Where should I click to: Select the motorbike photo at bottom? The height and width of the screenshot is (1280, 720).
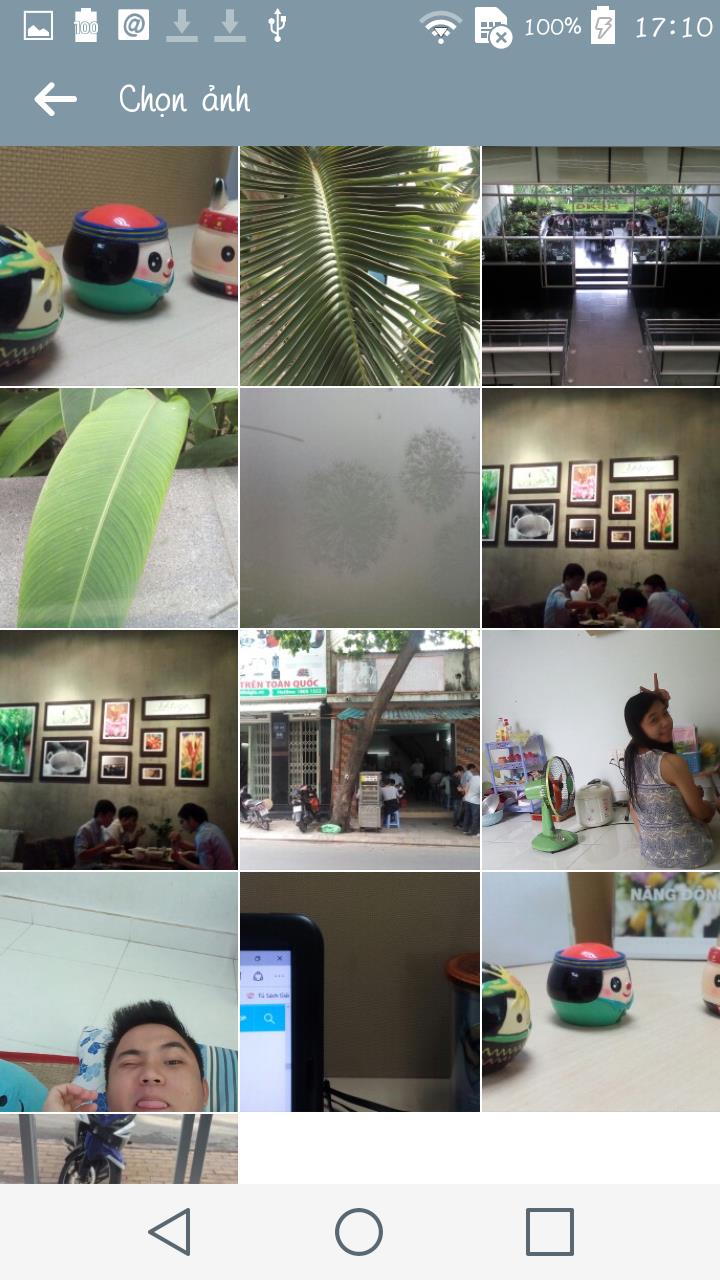tap(119, 1149)
